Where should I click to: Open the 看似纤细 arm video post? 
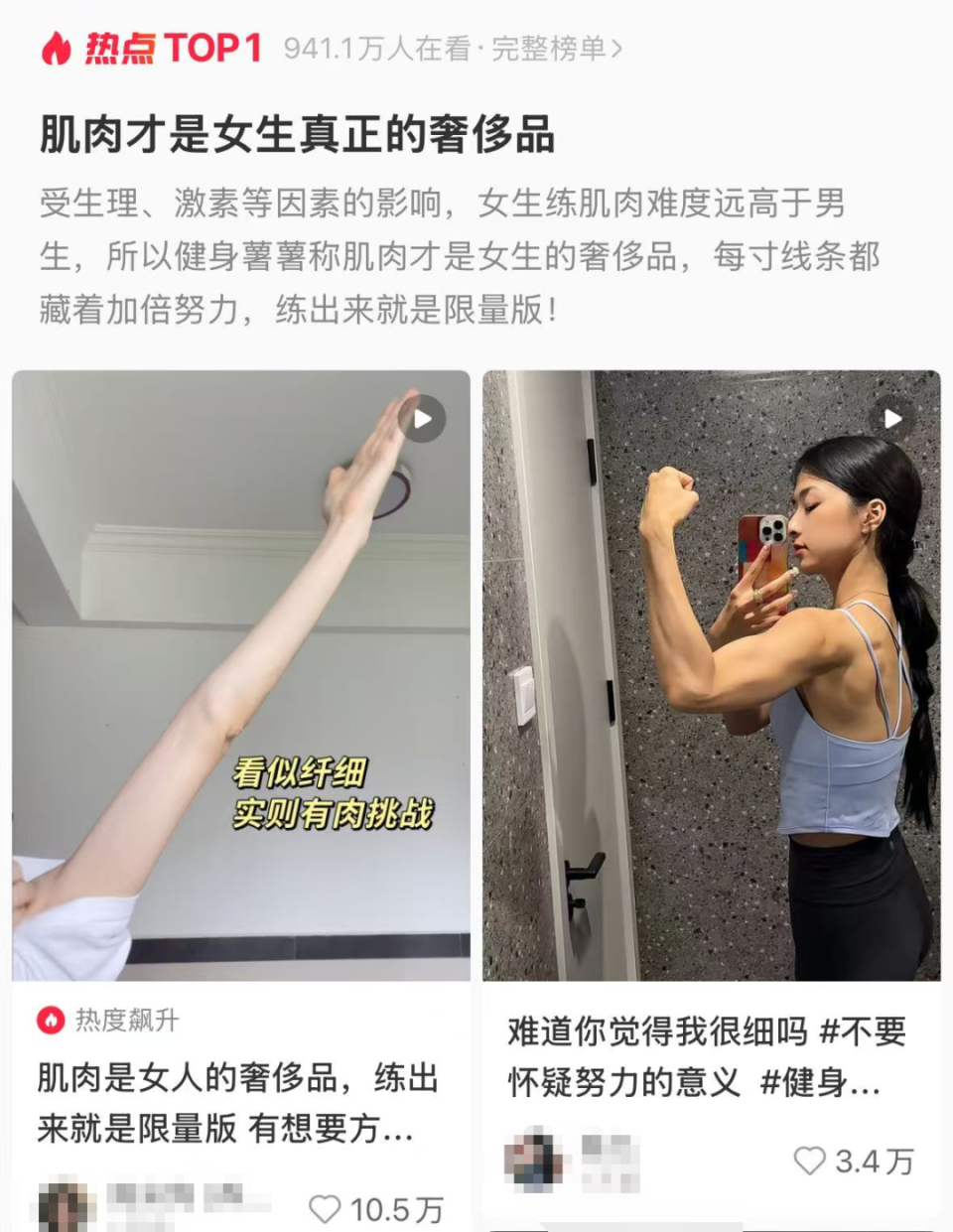240,675
